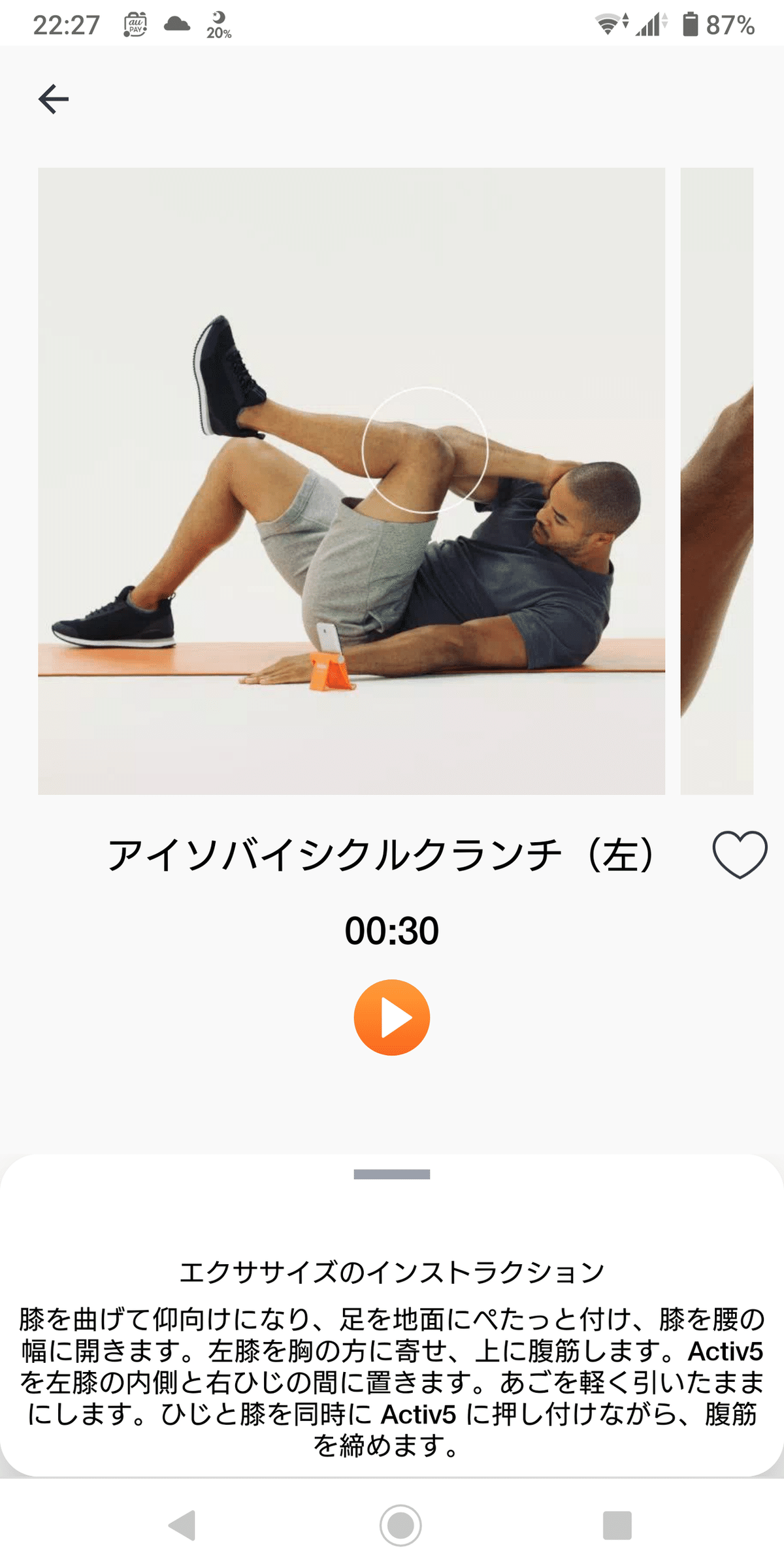Tap the weather cloud icon in status bar
Viewport: 784px width, 1568px height.
pyautogui.click(x=178, y=24)
